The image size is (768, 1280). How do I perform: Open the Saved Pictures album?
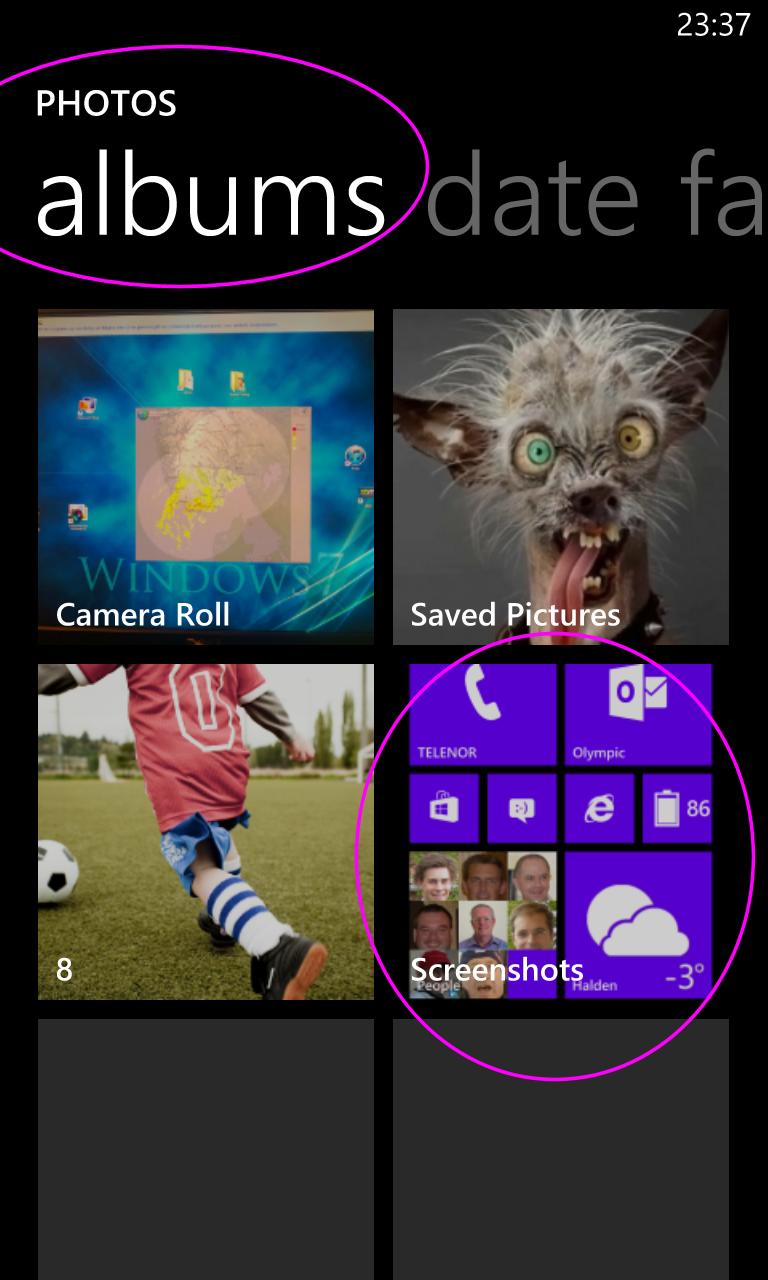pyautogui.click(x=561, y=477)
